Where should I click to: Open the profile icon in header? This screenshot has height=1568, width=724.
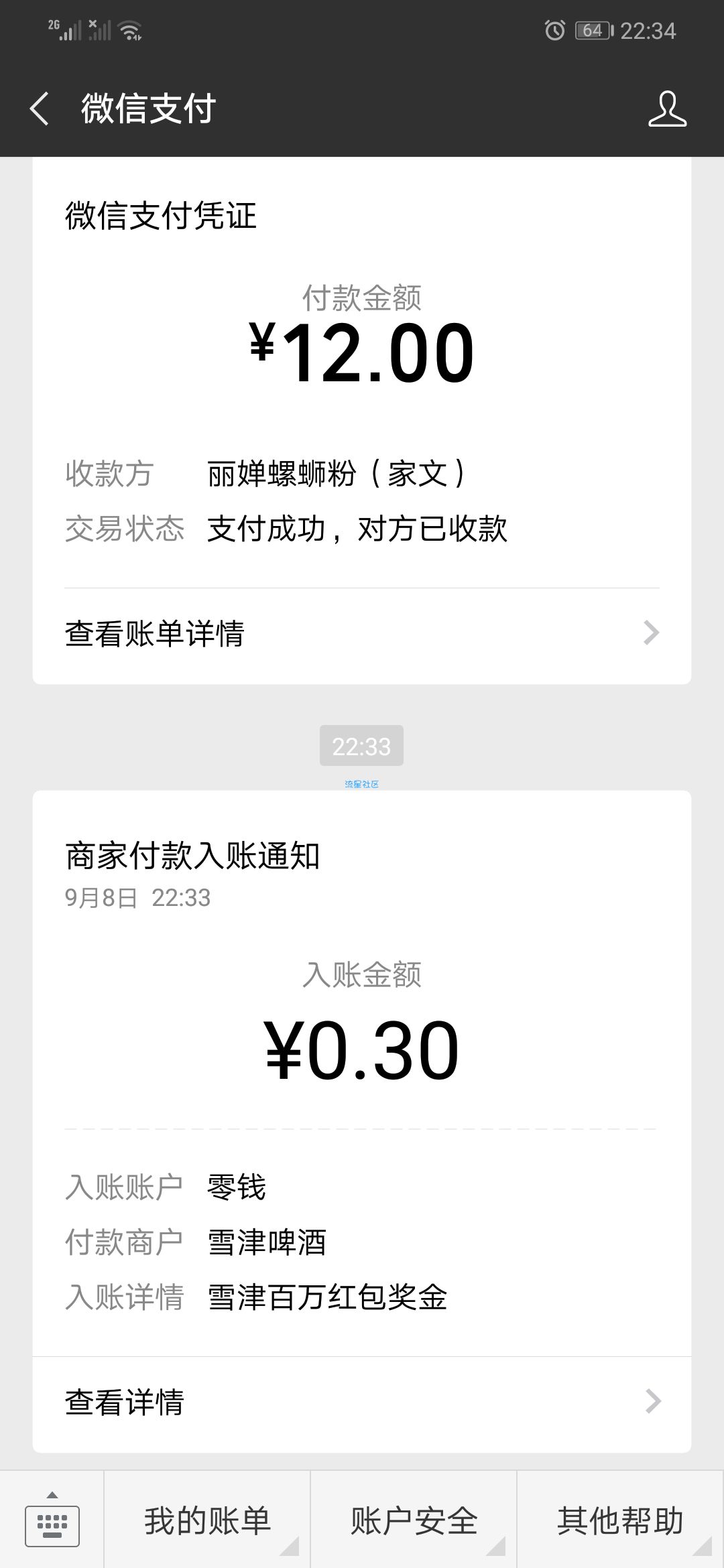click(667, 109)
